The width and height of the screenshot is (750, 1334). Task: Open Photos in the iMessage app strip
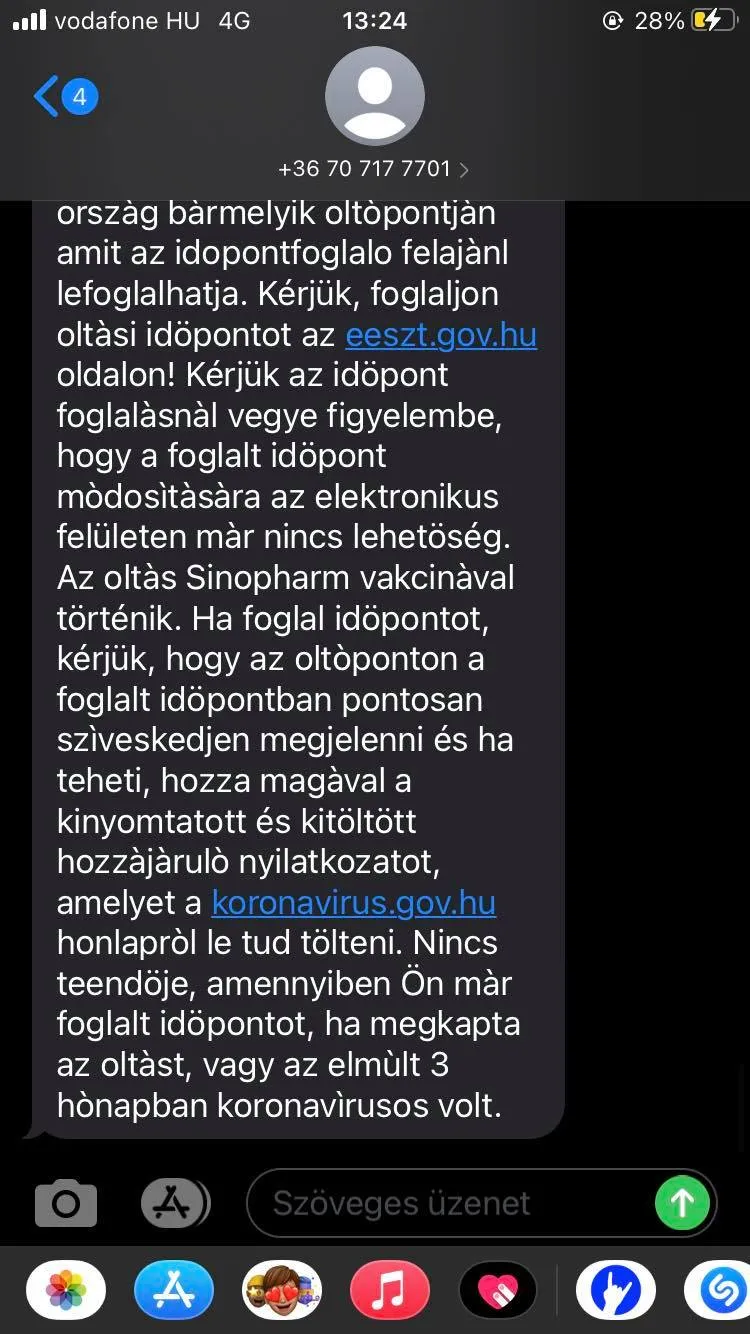tap(66, 1289)
